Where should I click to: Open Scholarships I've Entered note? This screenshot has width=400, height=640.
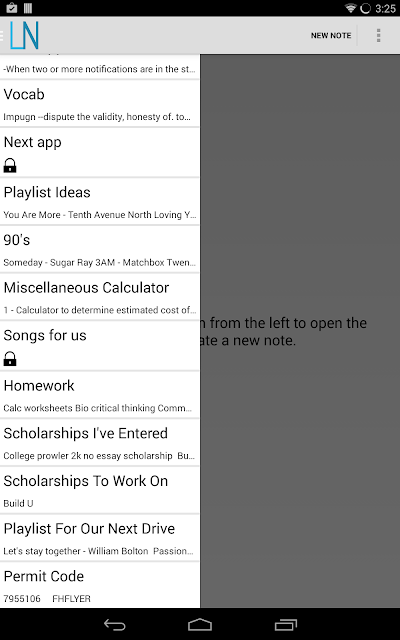[100, 442]
